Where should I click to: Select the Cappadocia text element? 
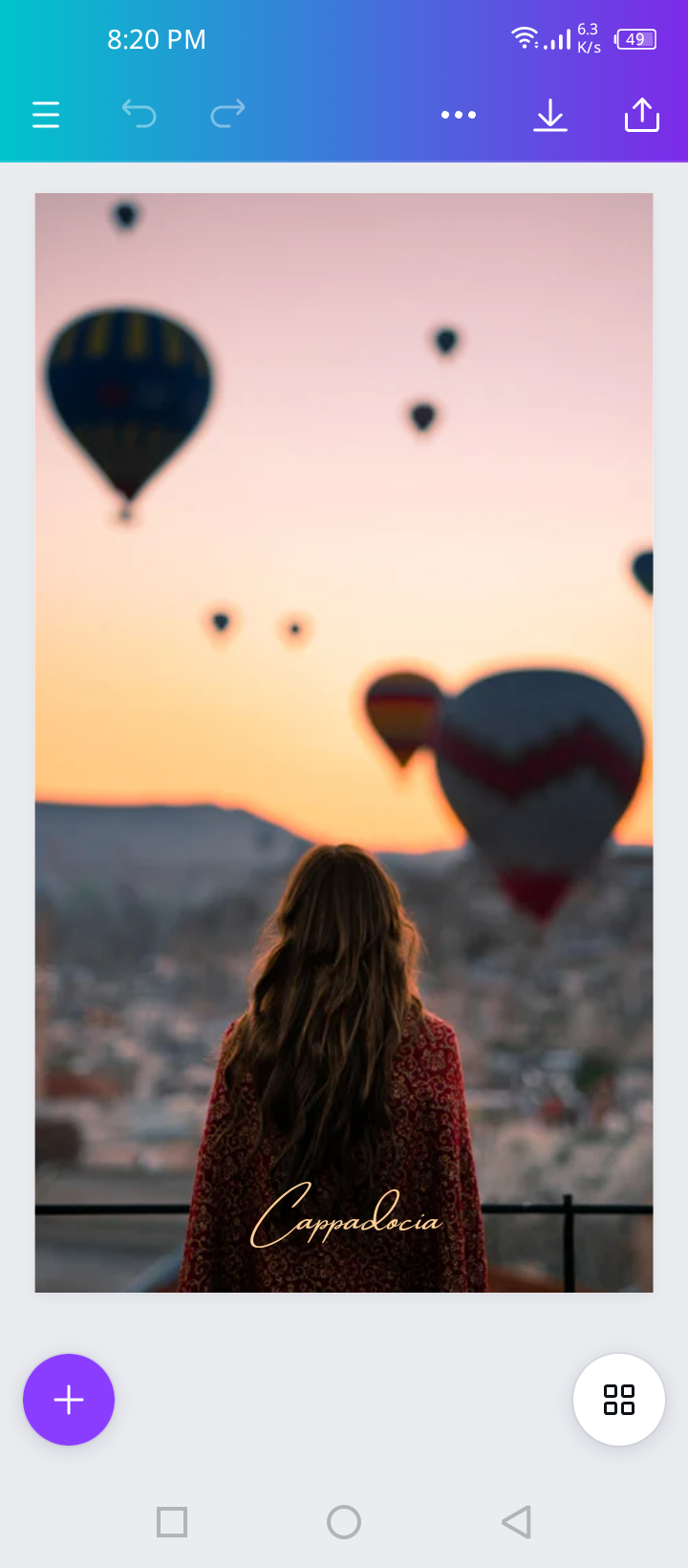click(x=346, y=1218)
